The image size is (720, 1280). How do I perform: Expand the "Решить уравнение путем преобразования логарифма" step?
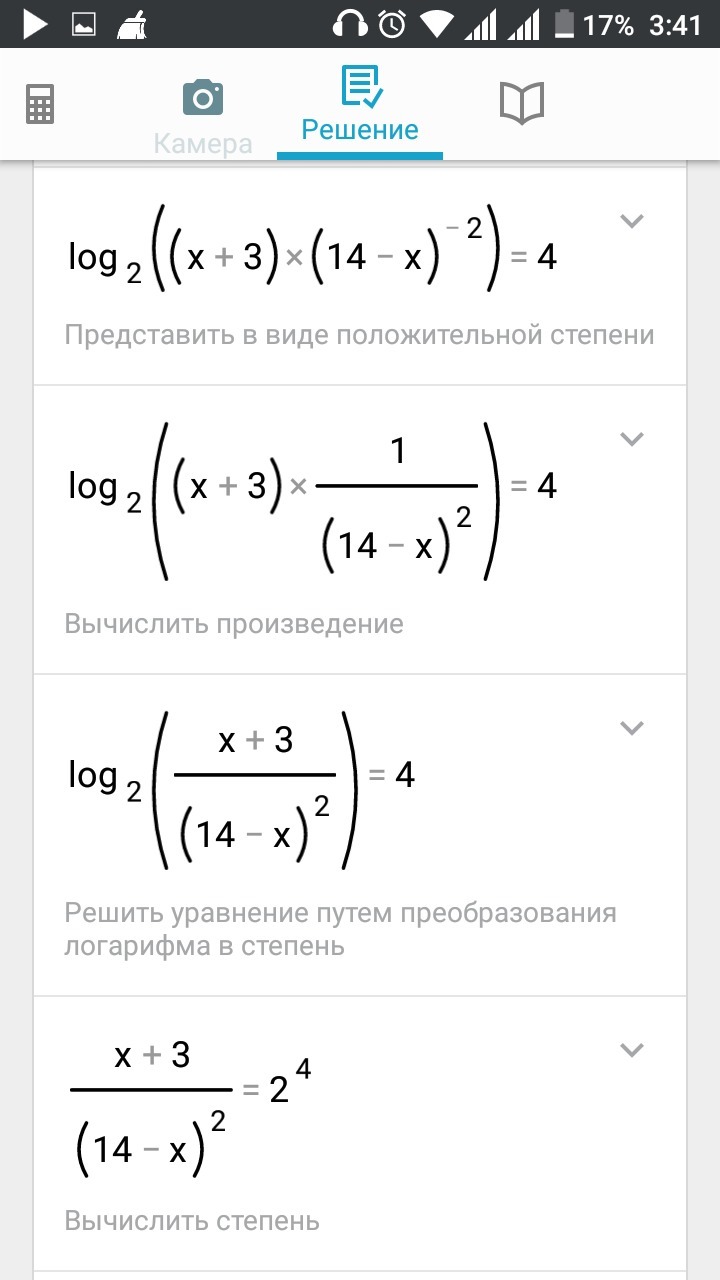[631, 727]
